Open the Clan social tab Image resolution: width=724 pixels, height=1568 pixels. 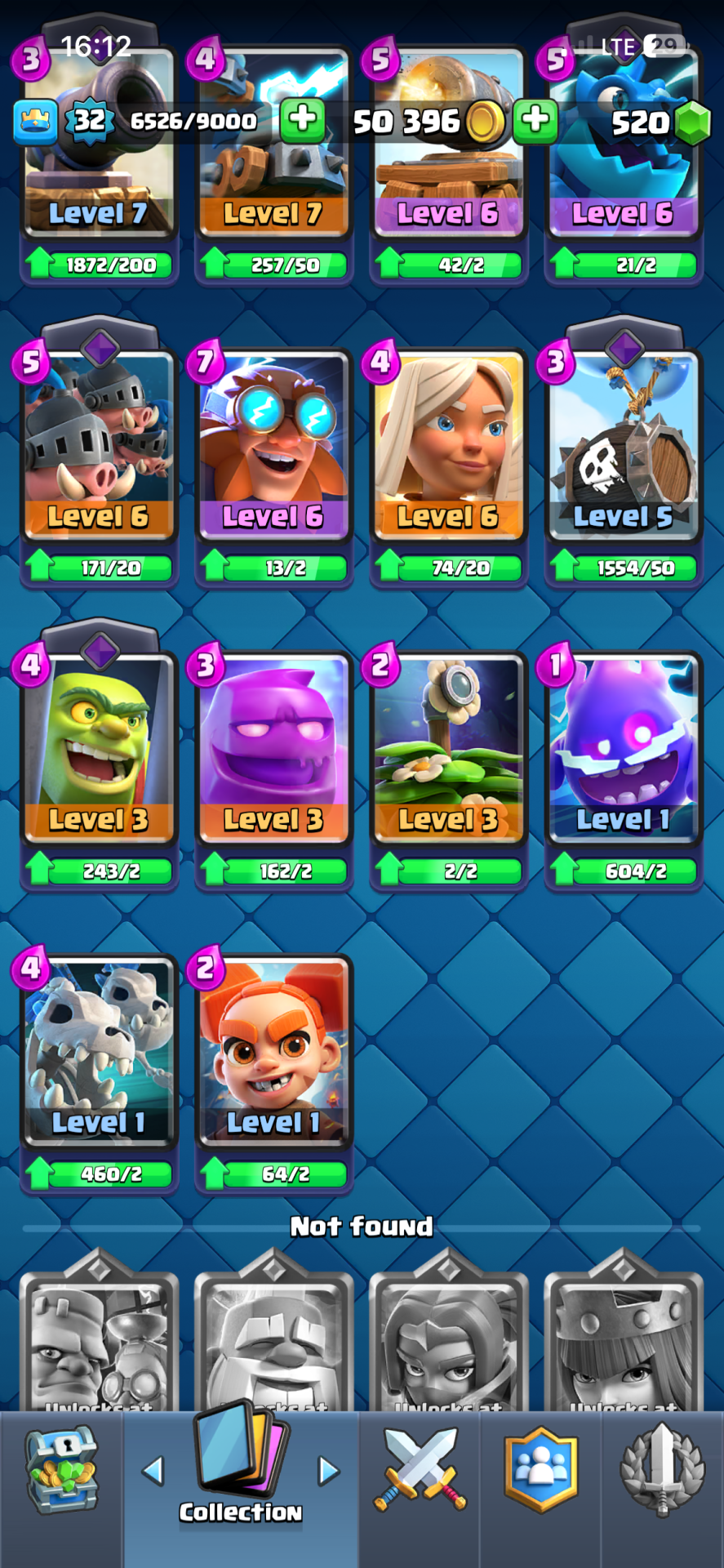tap(540, 1470)
